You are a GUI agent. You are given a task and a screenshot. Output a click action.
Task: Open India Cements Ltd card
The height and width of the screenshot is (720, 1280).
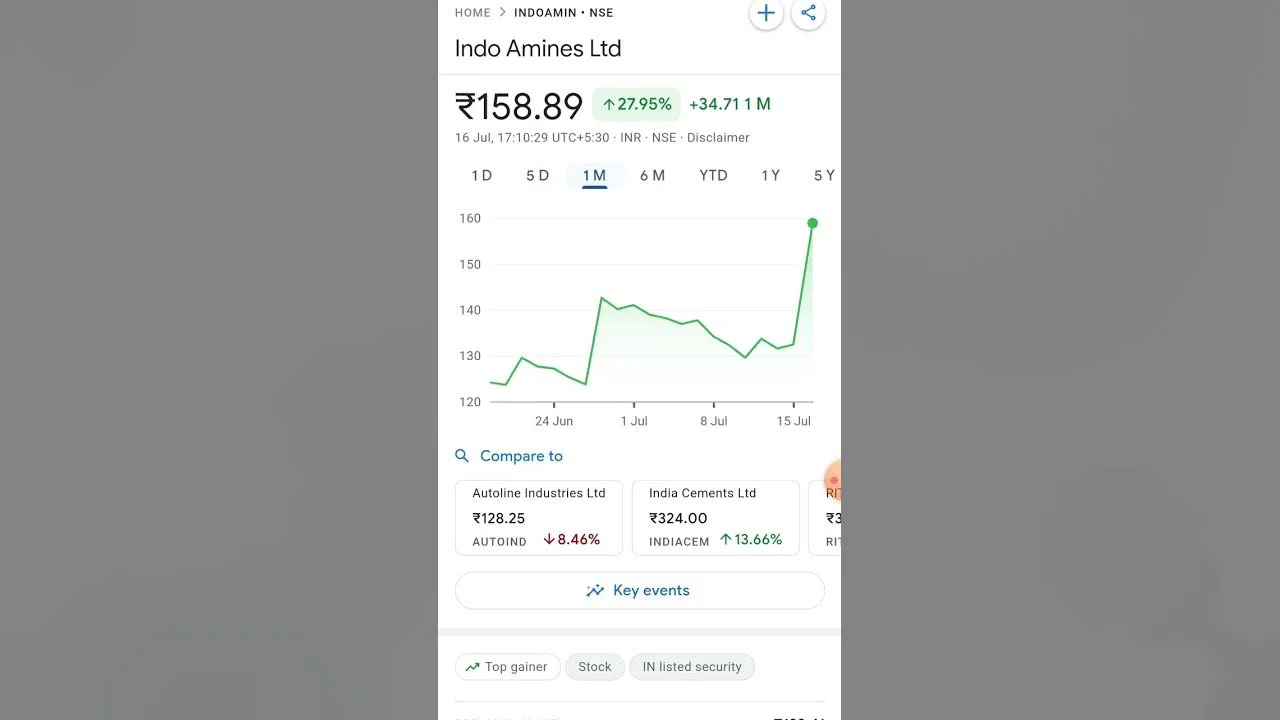[715, 517]
